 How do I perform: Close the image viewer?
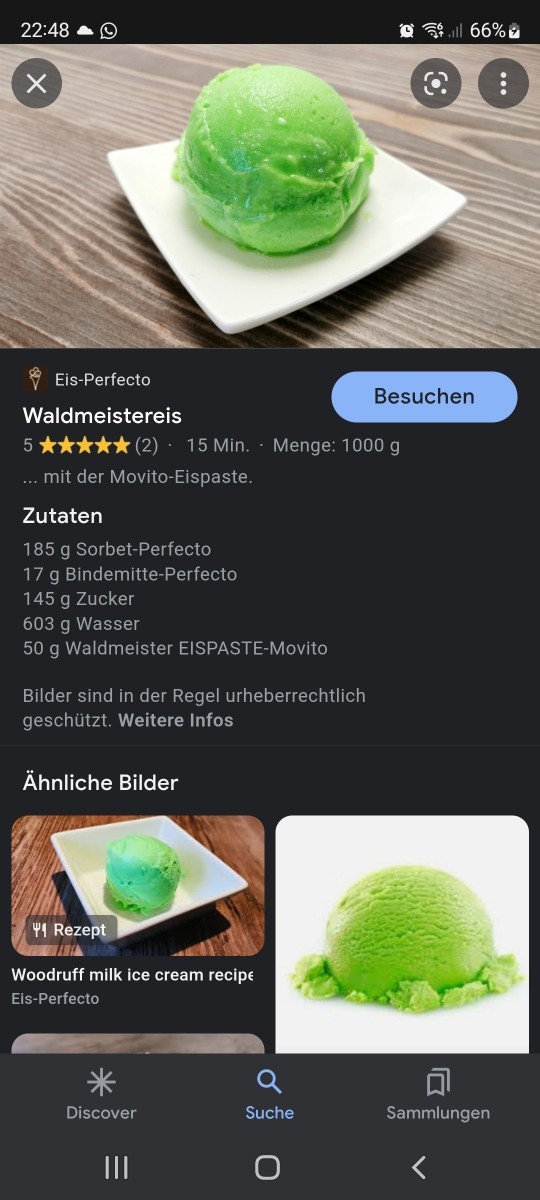37,83
